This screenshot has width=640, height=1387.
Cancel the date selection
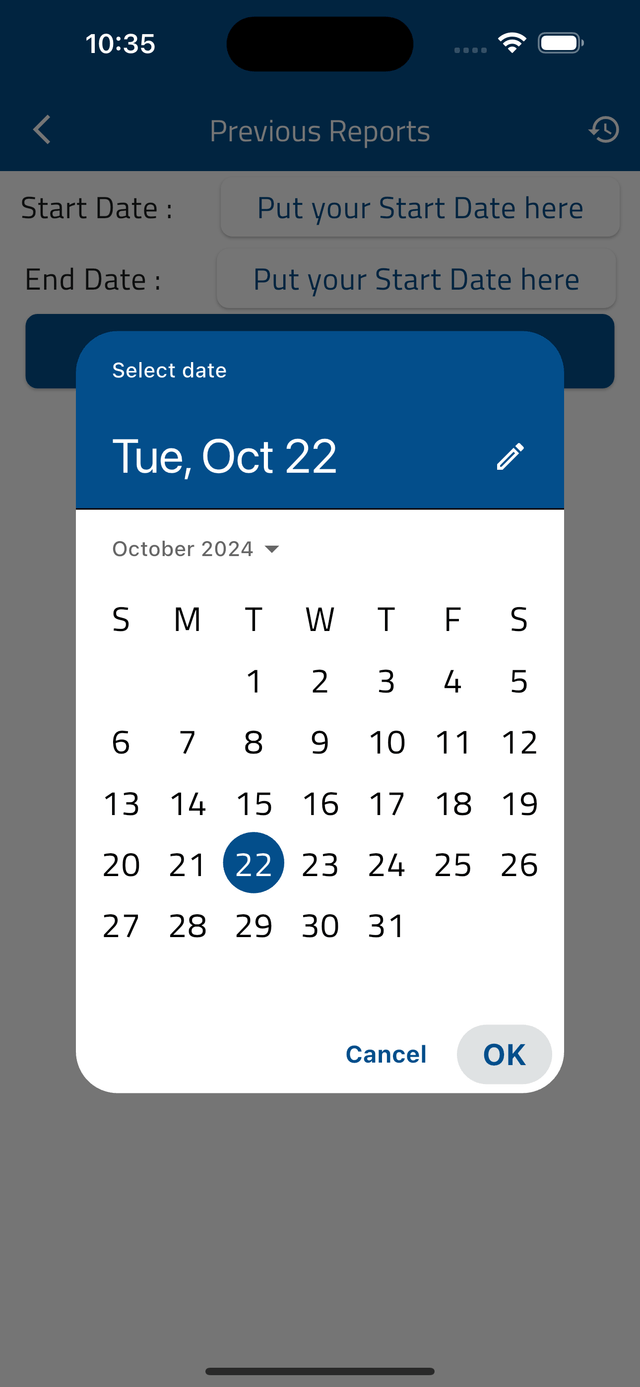click(386, 1054)
